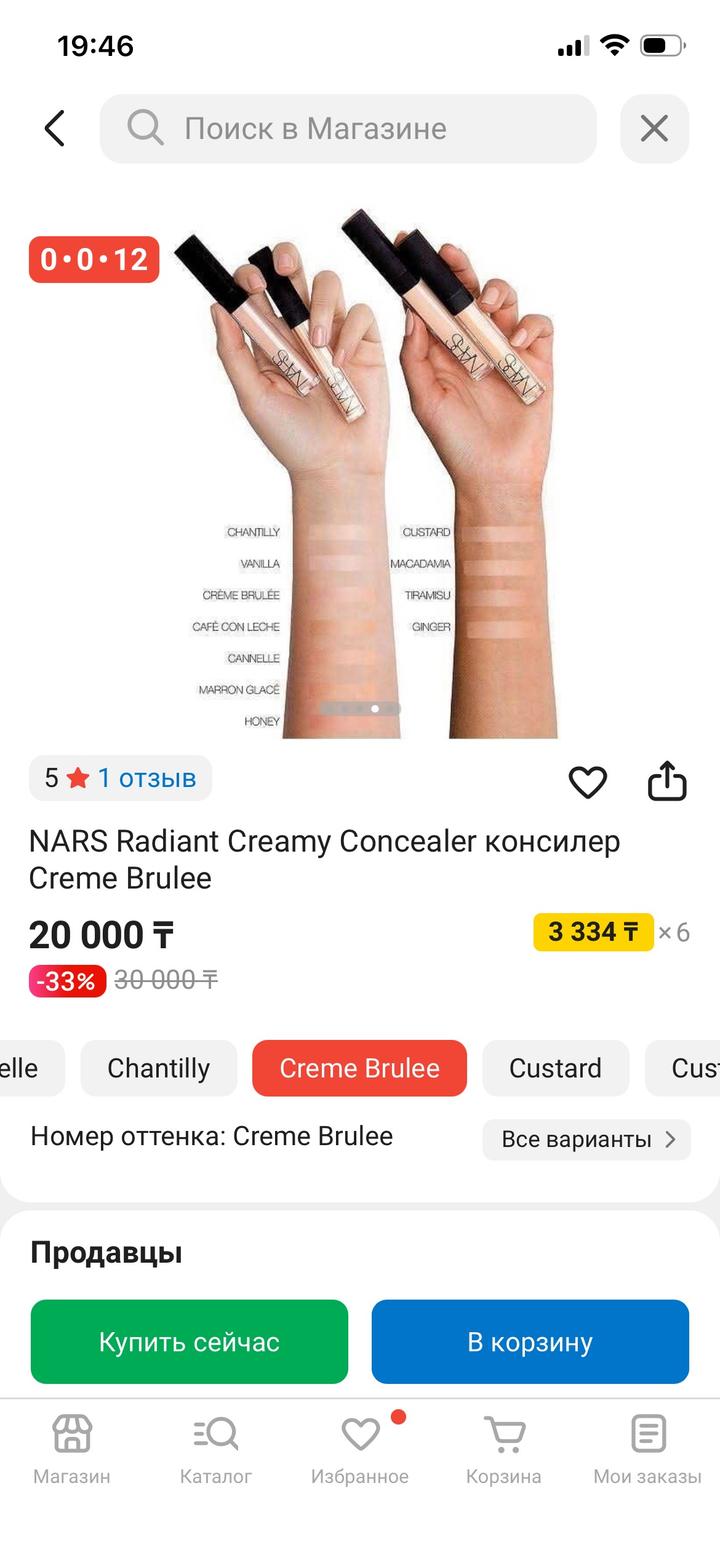Share this product
The height and width of the screenshot is (1558, 720).
[666, 782]
